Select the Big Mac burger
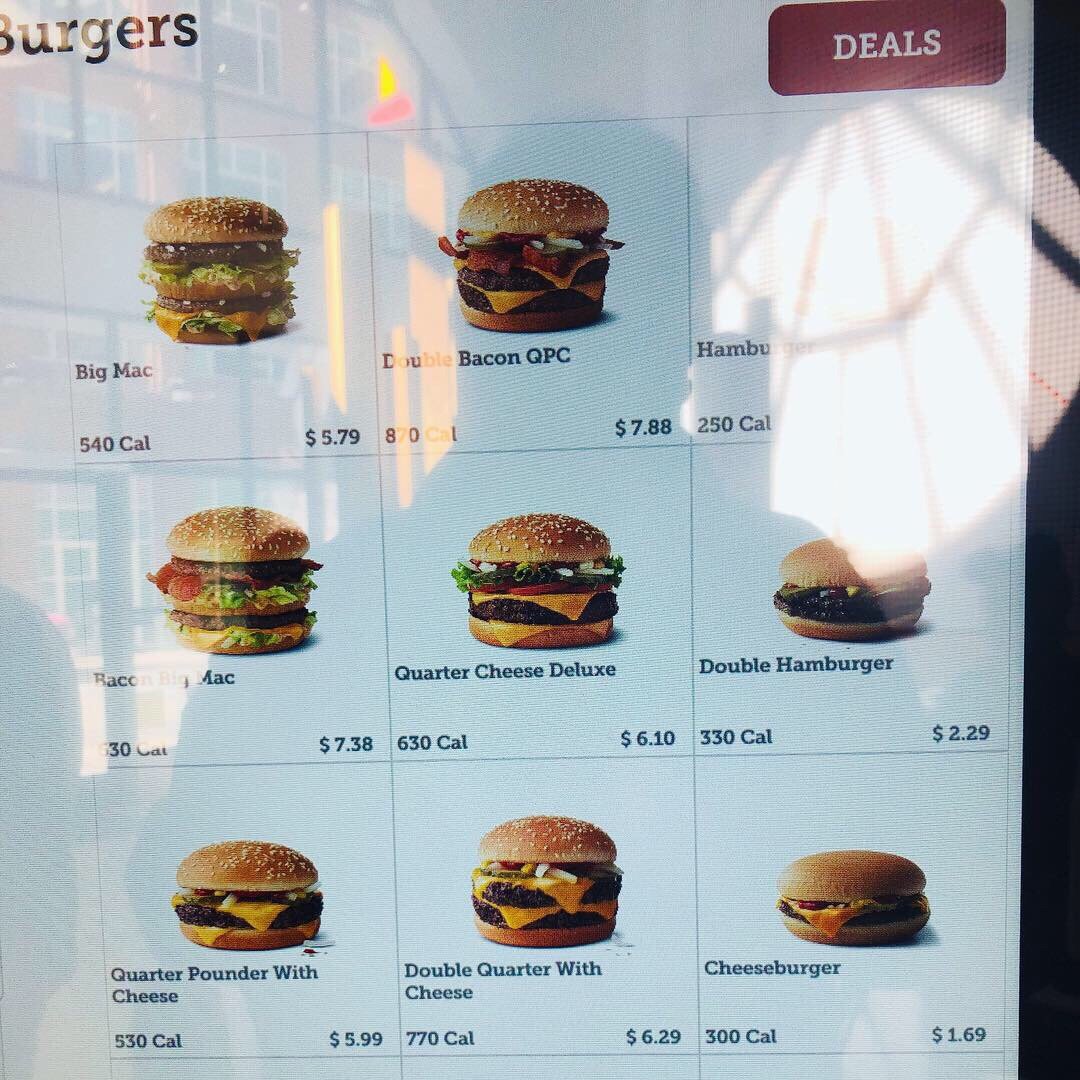 [219, 290]
